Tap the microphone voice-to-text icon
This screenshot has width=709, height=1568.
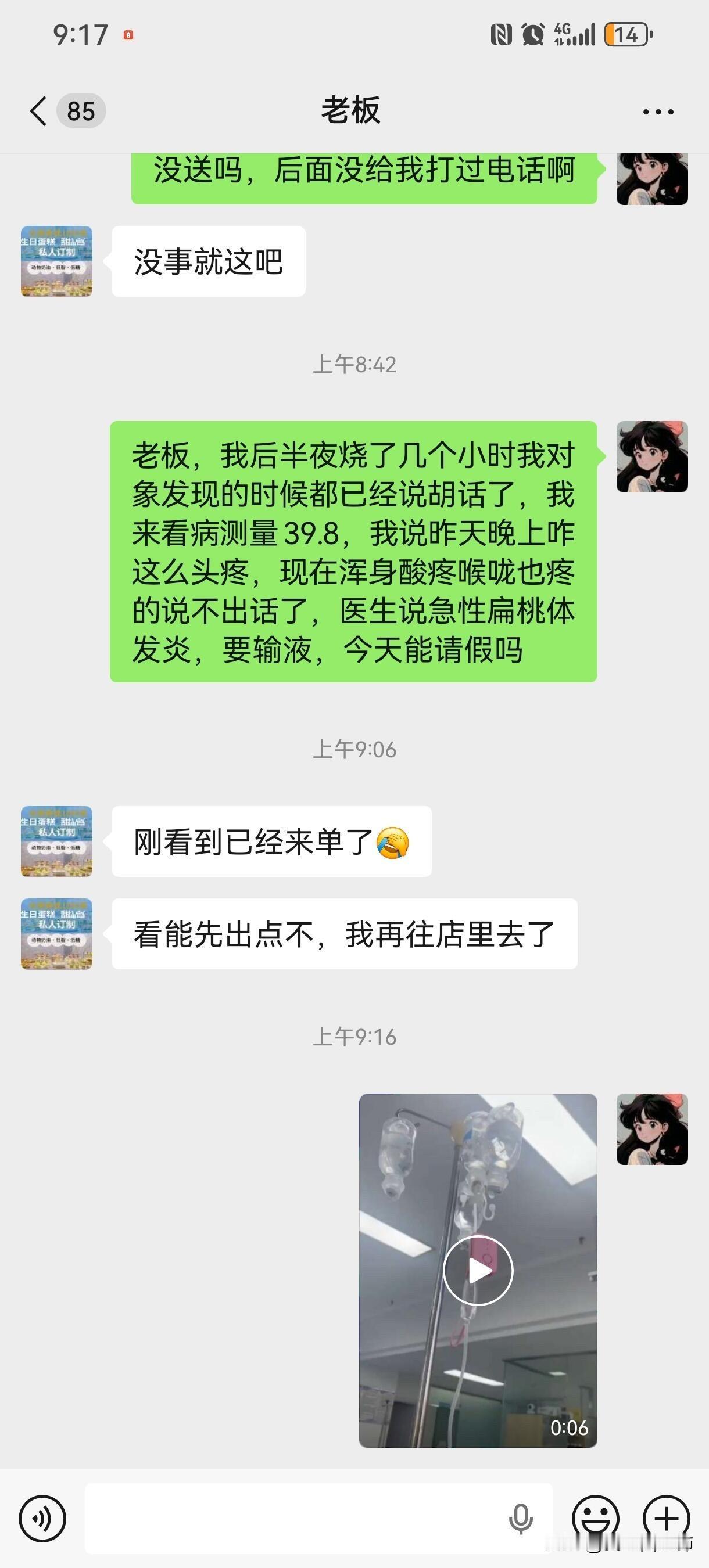521,1519
